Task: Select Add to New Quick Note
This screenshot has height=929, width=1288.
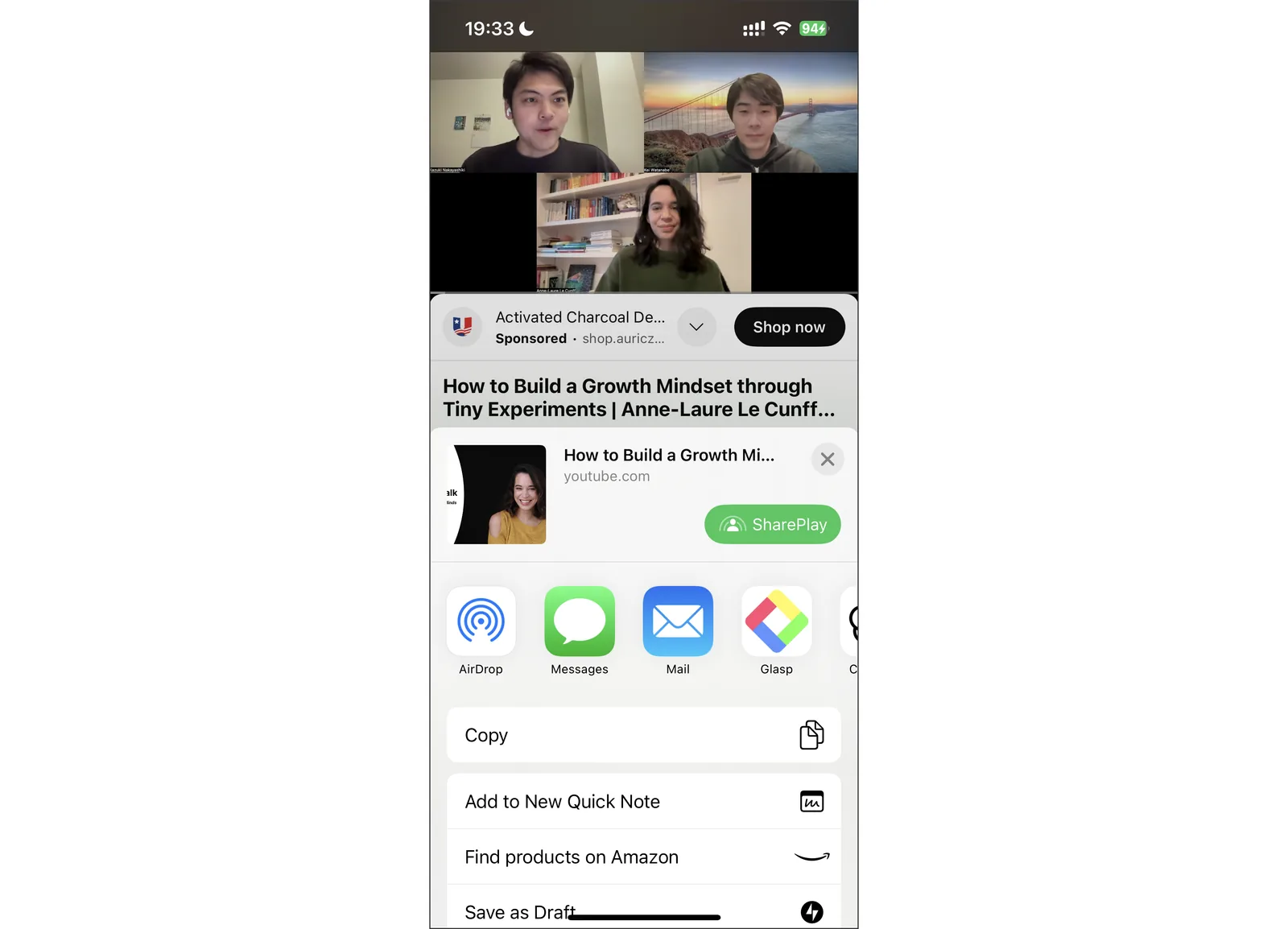Action: 643,801
